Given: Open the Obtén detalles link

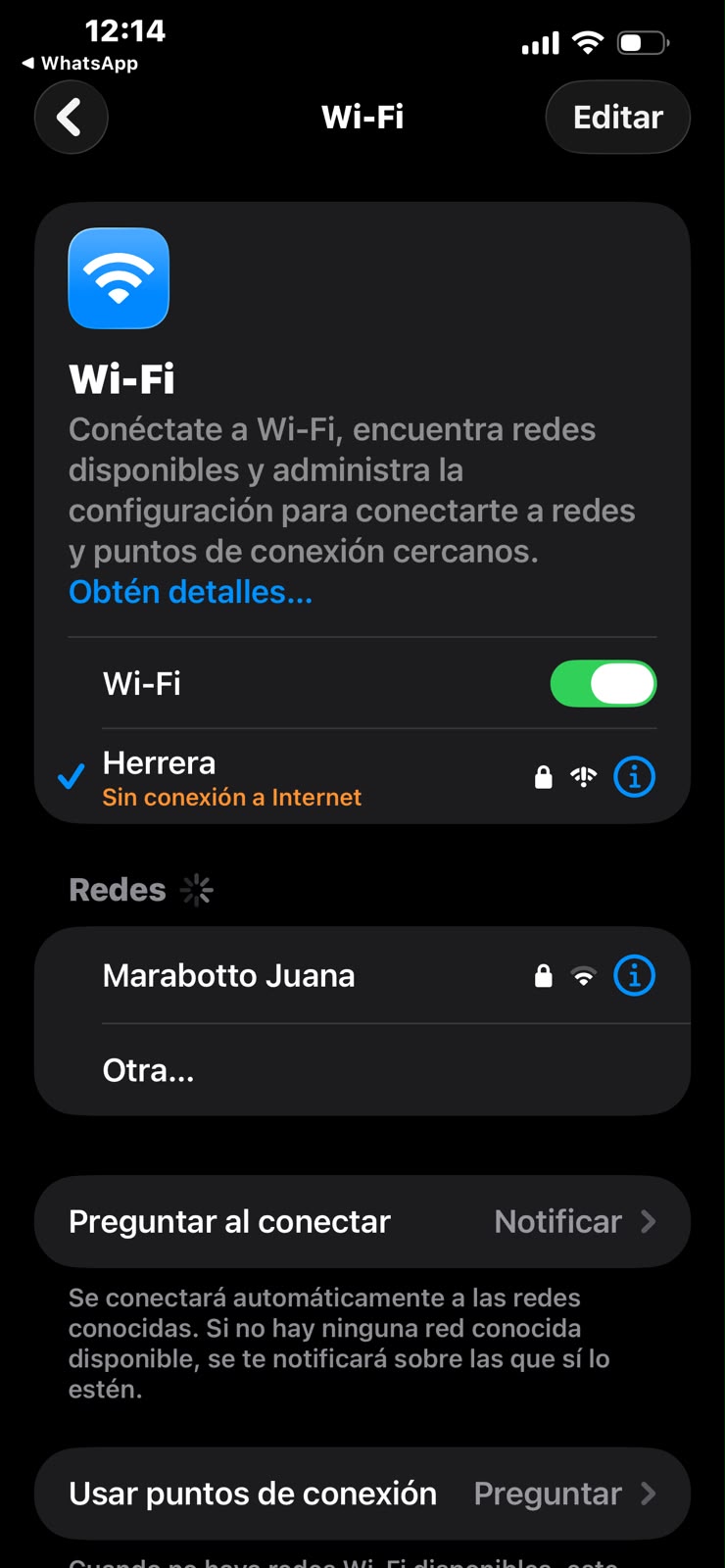Looking at the screenshot, I should coord(190,592).
